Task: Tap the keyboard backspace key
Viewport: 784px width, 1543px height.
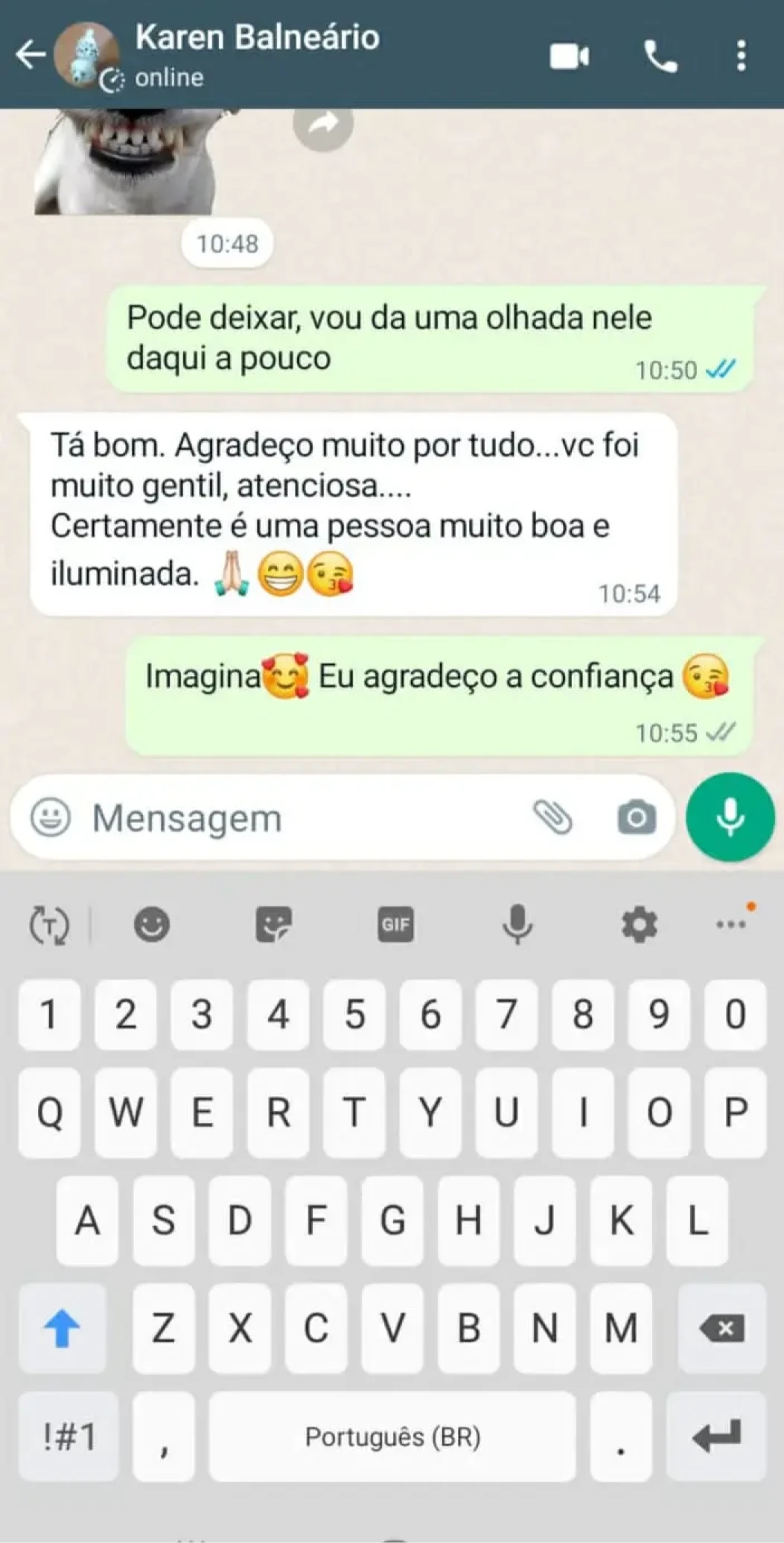Action: pos(721,1328)
